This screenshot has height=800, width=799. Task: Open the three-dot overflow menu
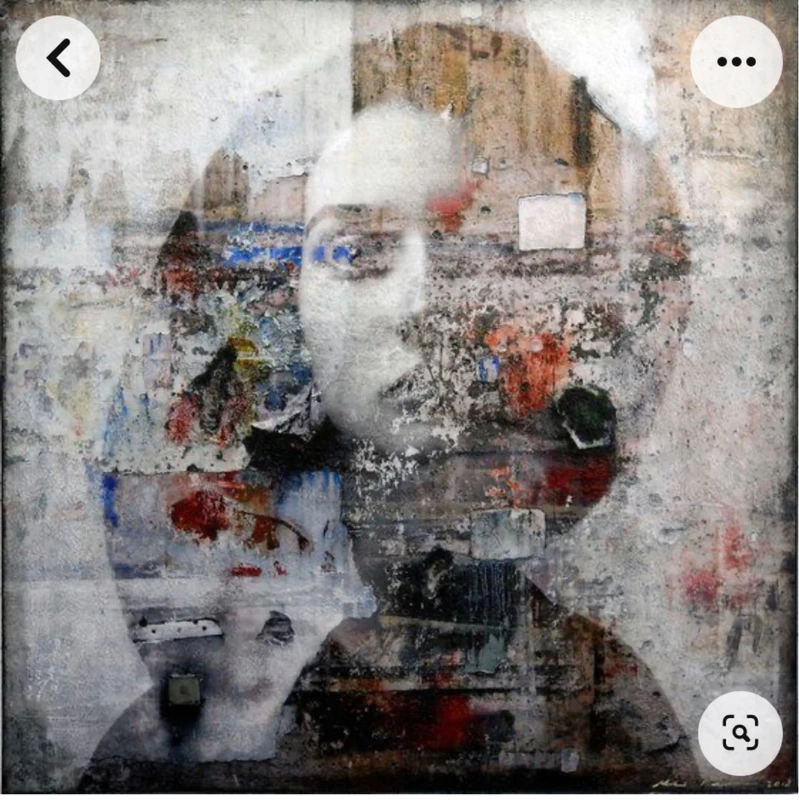(x=737, y=61)
